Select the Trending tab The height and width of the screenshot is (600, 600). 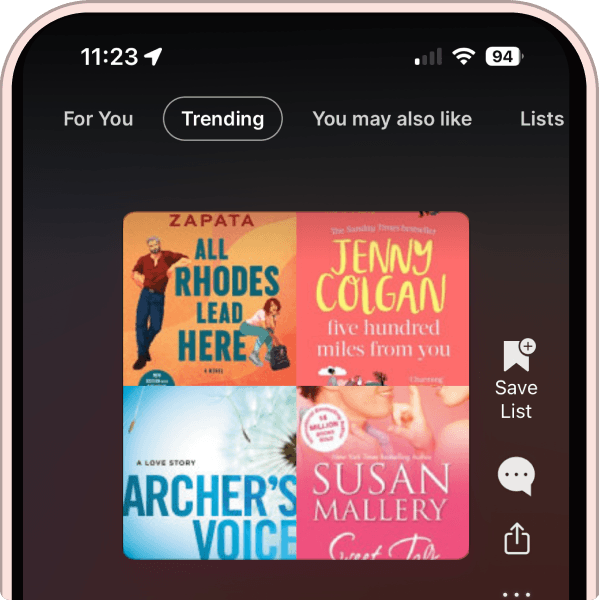coord(223,119)
